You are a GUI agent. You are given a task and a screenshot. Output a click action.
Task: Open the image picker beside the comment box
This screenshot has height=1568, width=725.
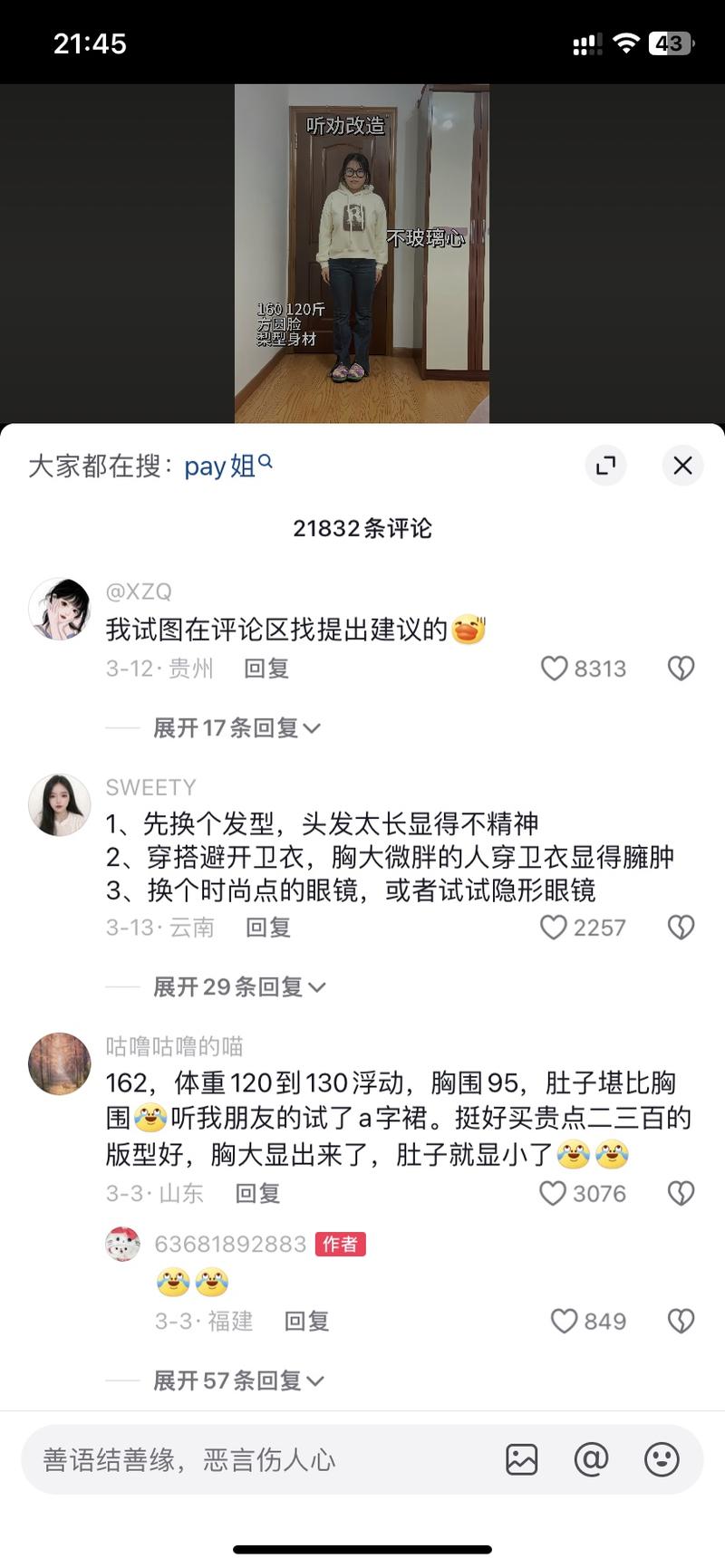tap(522, 1460)
